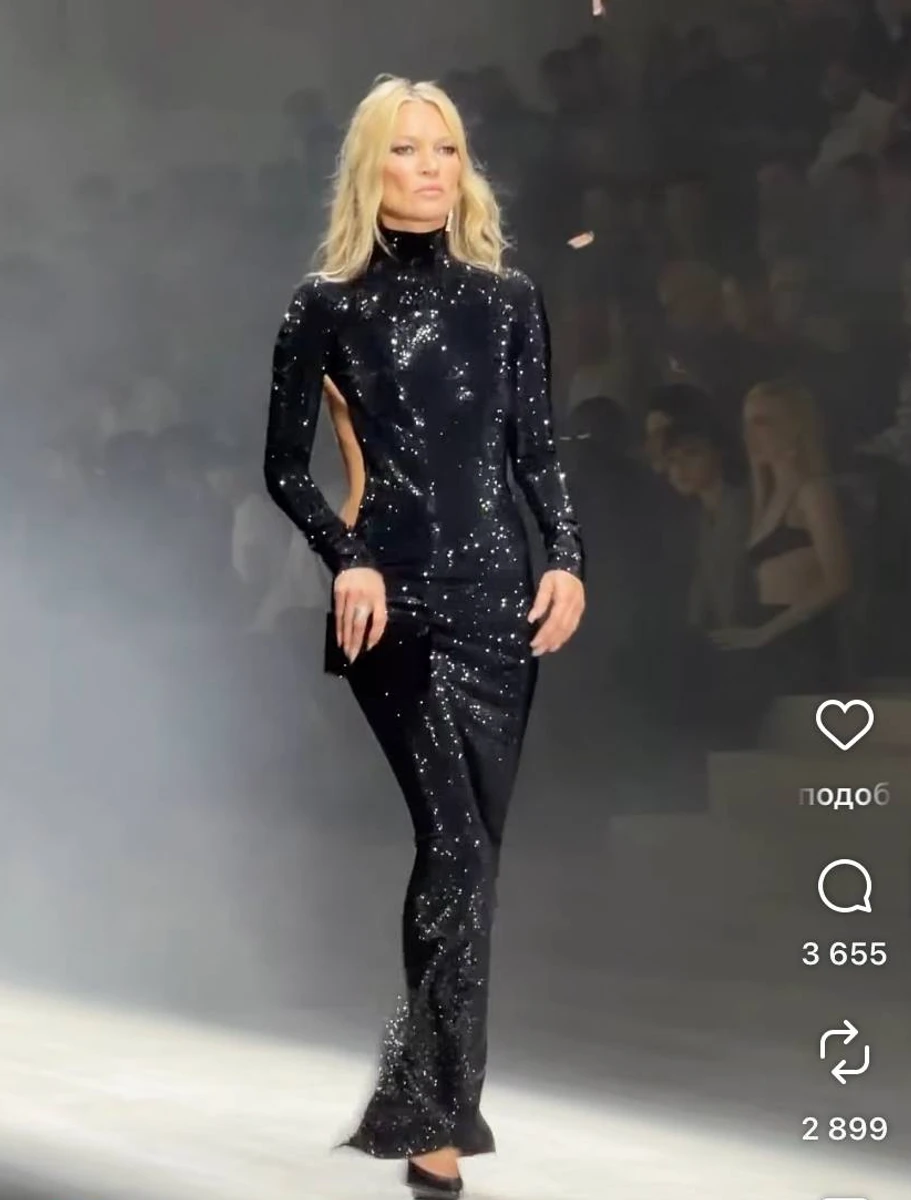Screen dimensions: 911x1200
Task: Repost this video with 2 899 reposts
Action: coord(844,1052)
